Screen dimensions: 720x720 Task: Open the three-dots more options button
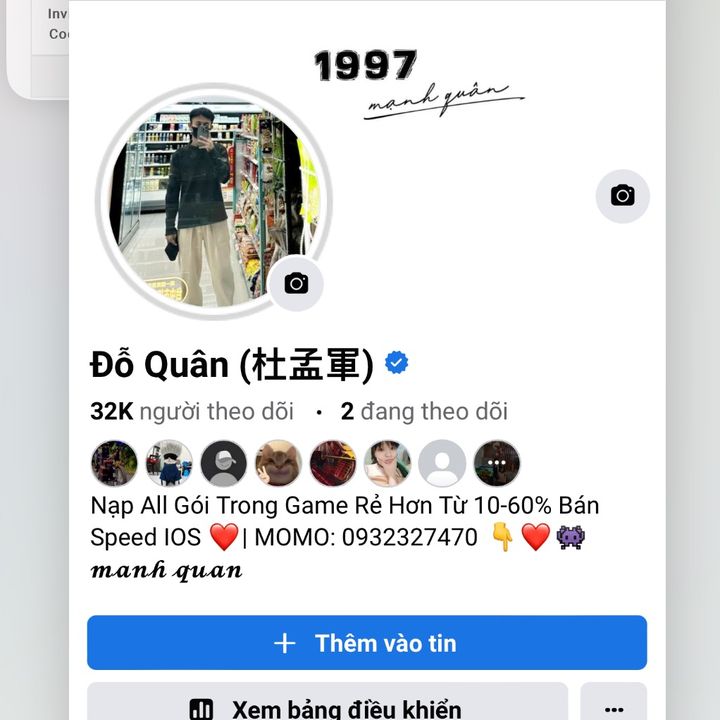614,707
